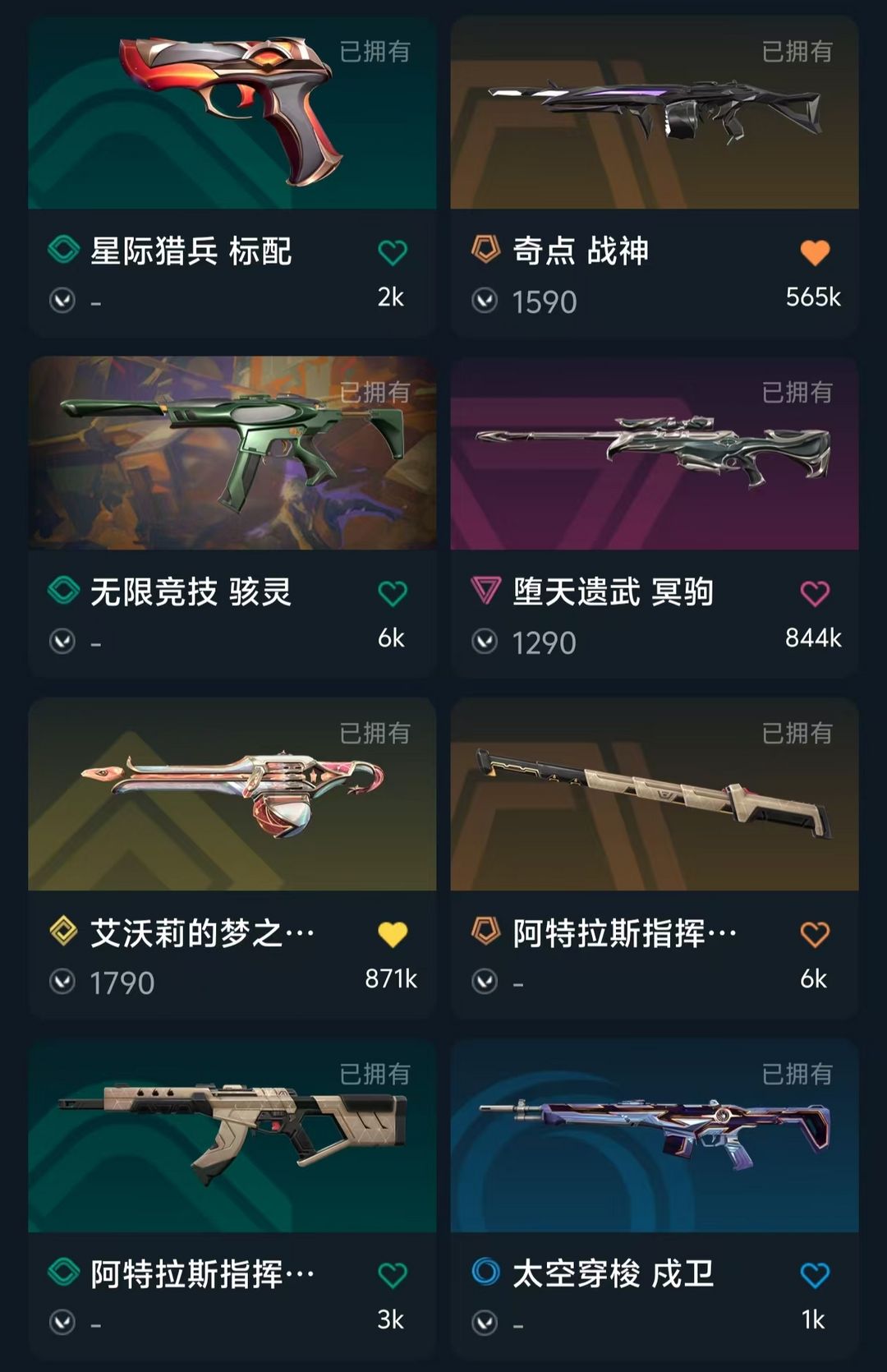This screenshot has height=1372, width=887.
Task: Open the 太空穿梭 戍卫 skin card
Action: point(655,1199)
